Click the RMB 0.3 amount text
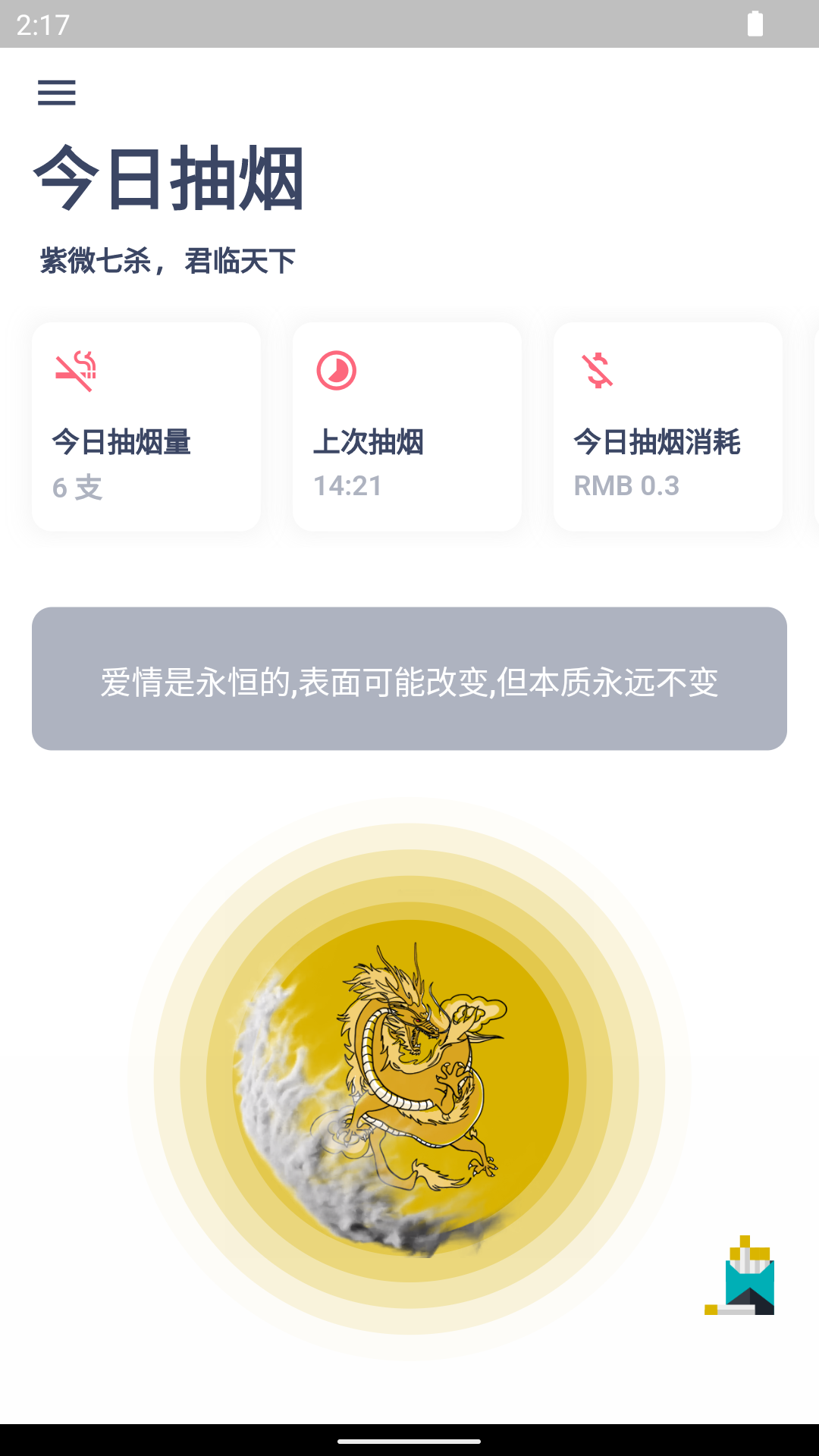This screenshot has height=1456, width=819. (627, 486)
